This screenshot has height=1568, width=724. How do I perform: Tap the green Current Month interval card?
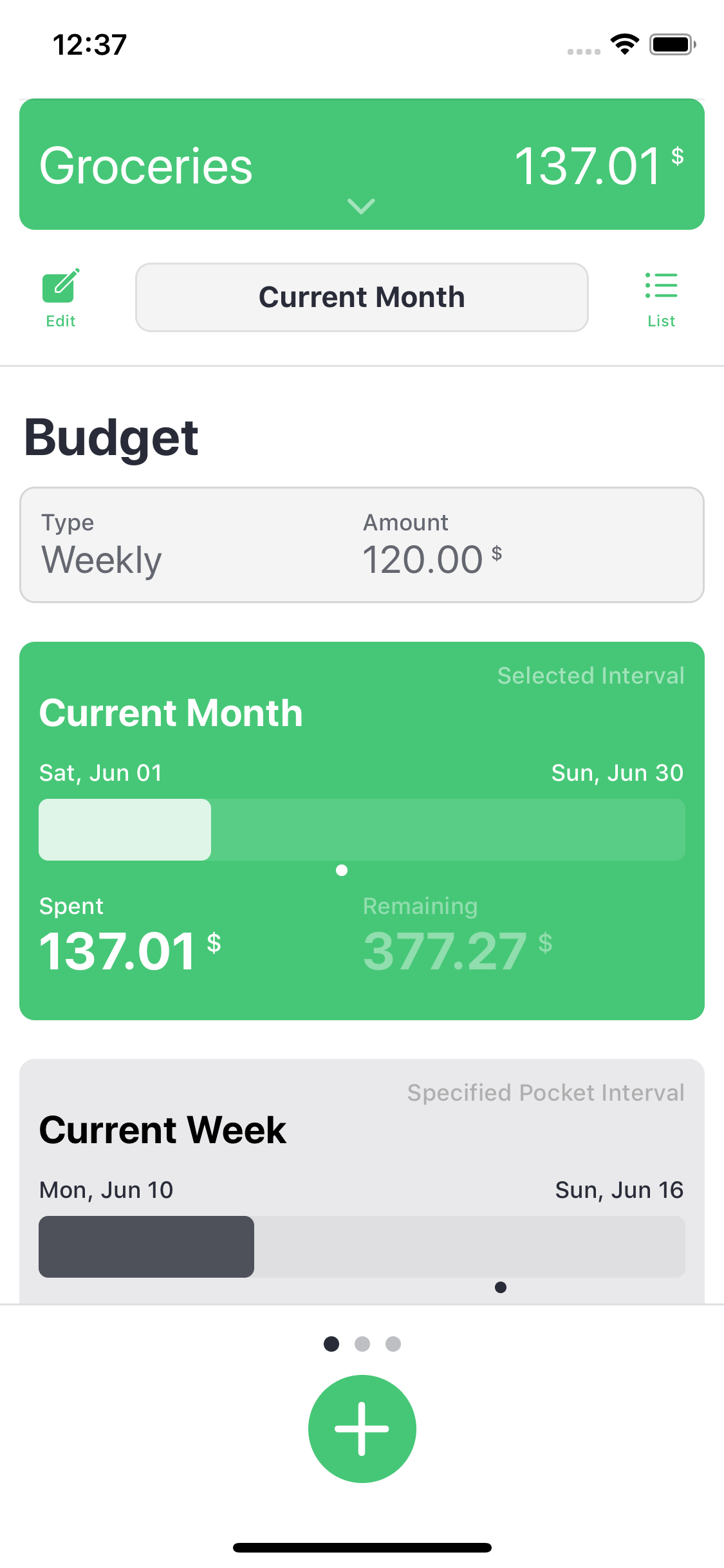[362, 830]
